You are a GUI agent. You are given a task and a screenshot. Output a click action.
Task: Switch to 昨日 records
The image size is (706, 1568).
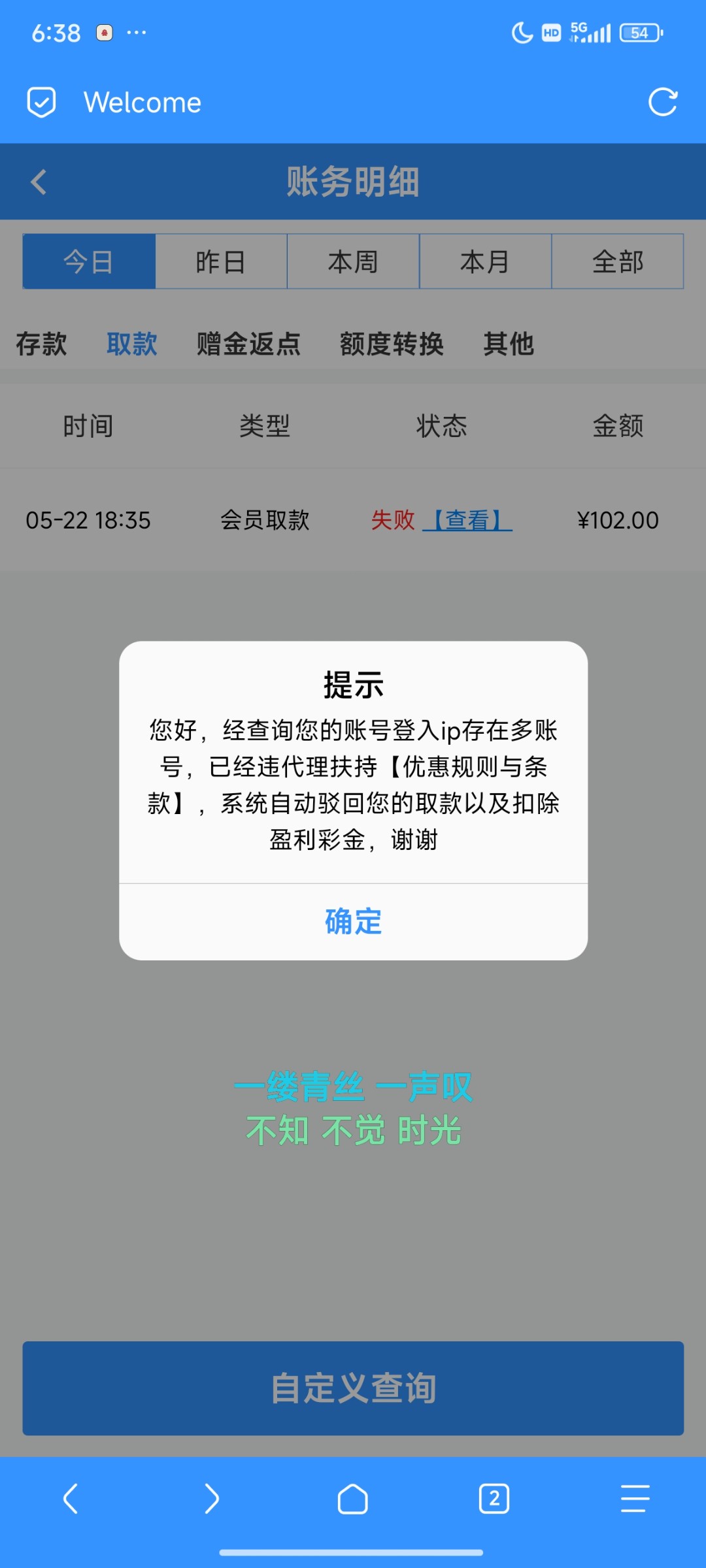[x=221, y=261]
